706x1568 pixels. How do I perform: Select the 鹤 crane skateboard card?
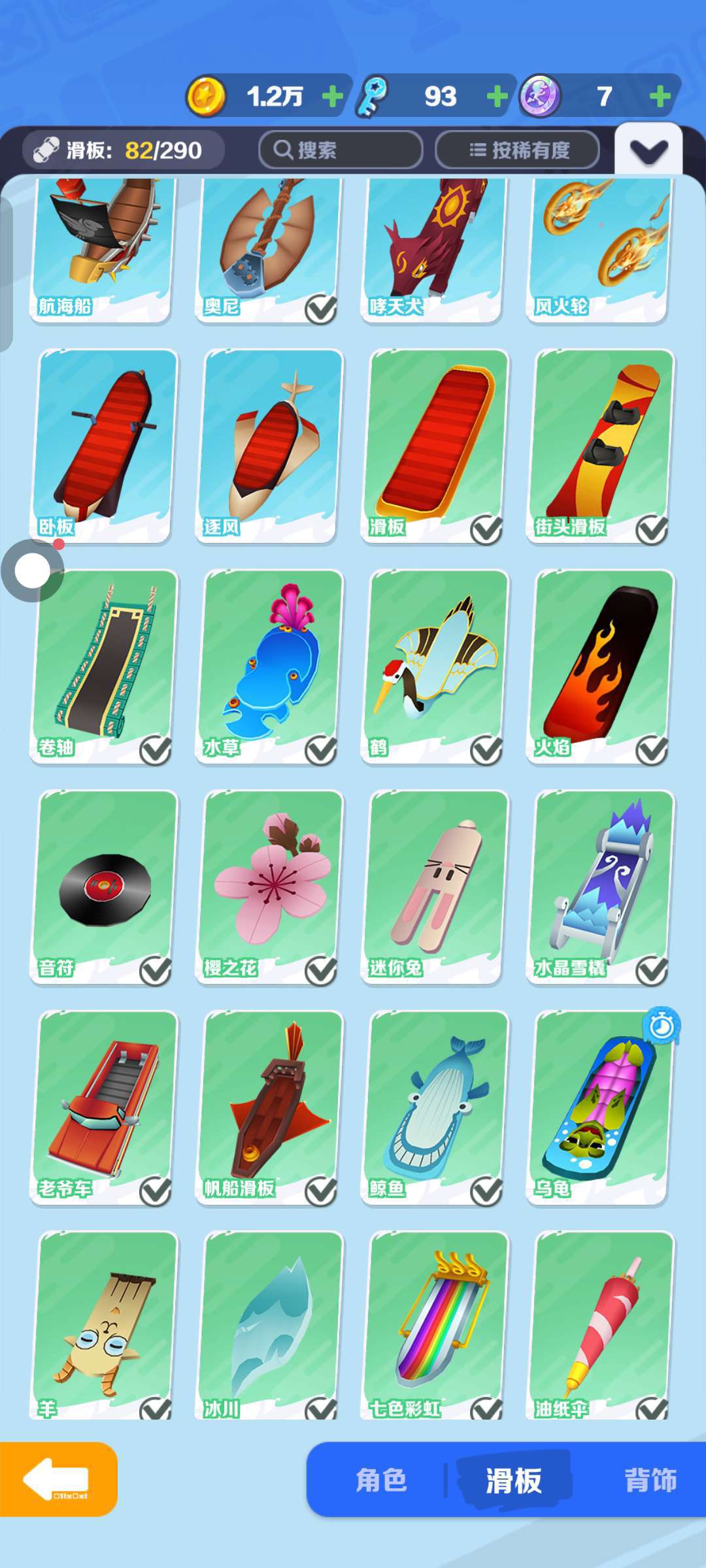pos(435,665)
